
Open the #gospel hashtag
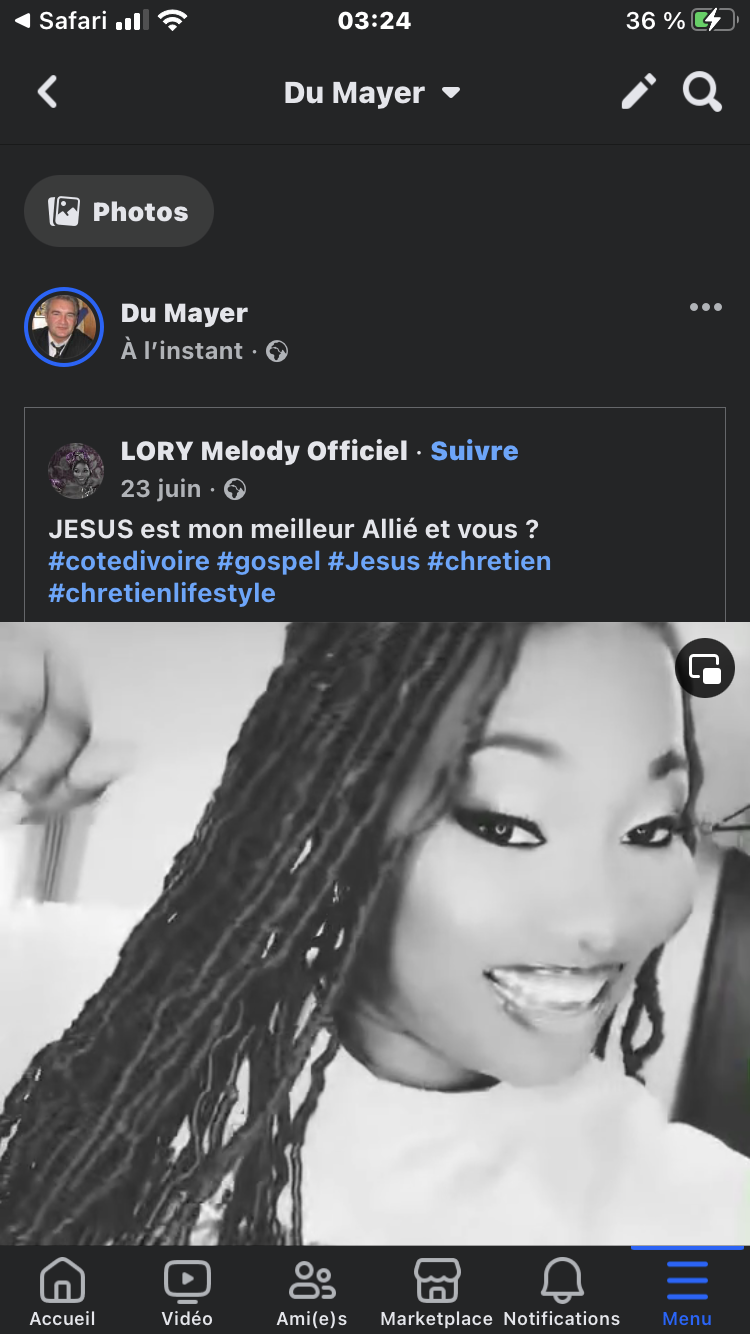tap(268, 561)
